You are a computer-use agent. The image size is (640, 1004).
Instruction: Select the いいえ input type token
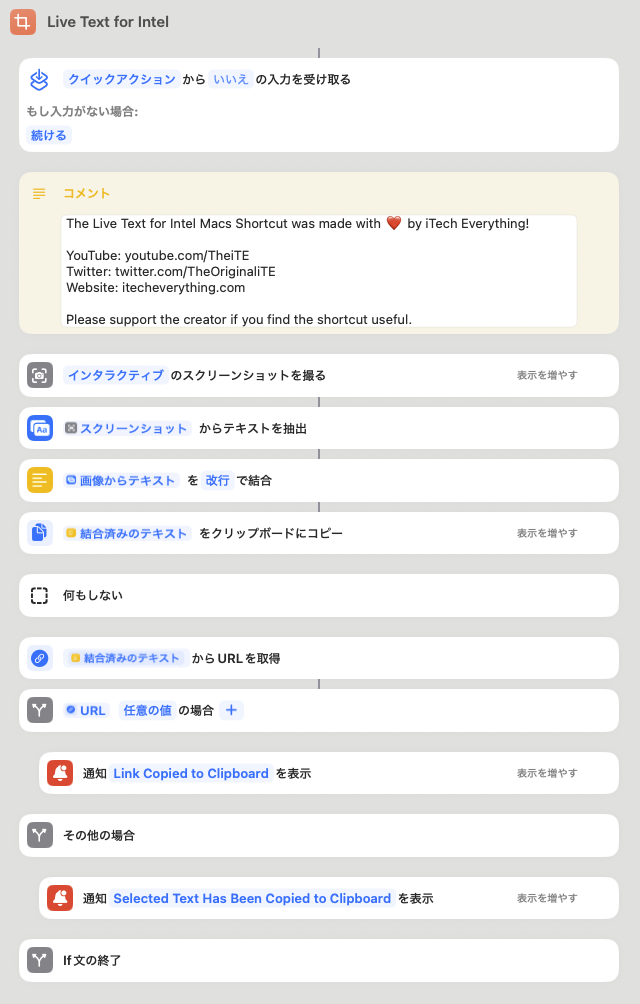tap(230, 79)
